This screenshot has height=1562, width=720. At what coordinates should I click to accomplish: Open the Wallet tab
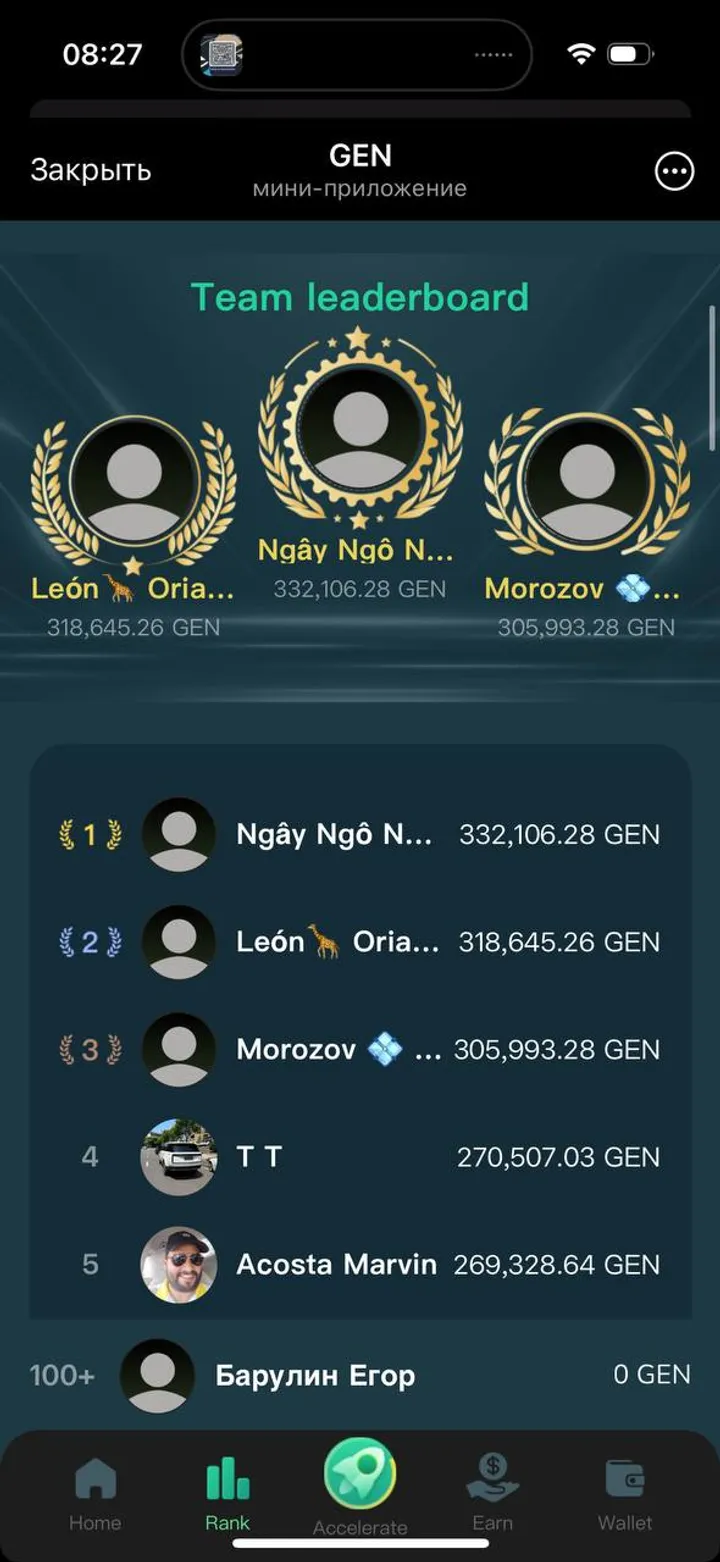[x=625, y=1492]
